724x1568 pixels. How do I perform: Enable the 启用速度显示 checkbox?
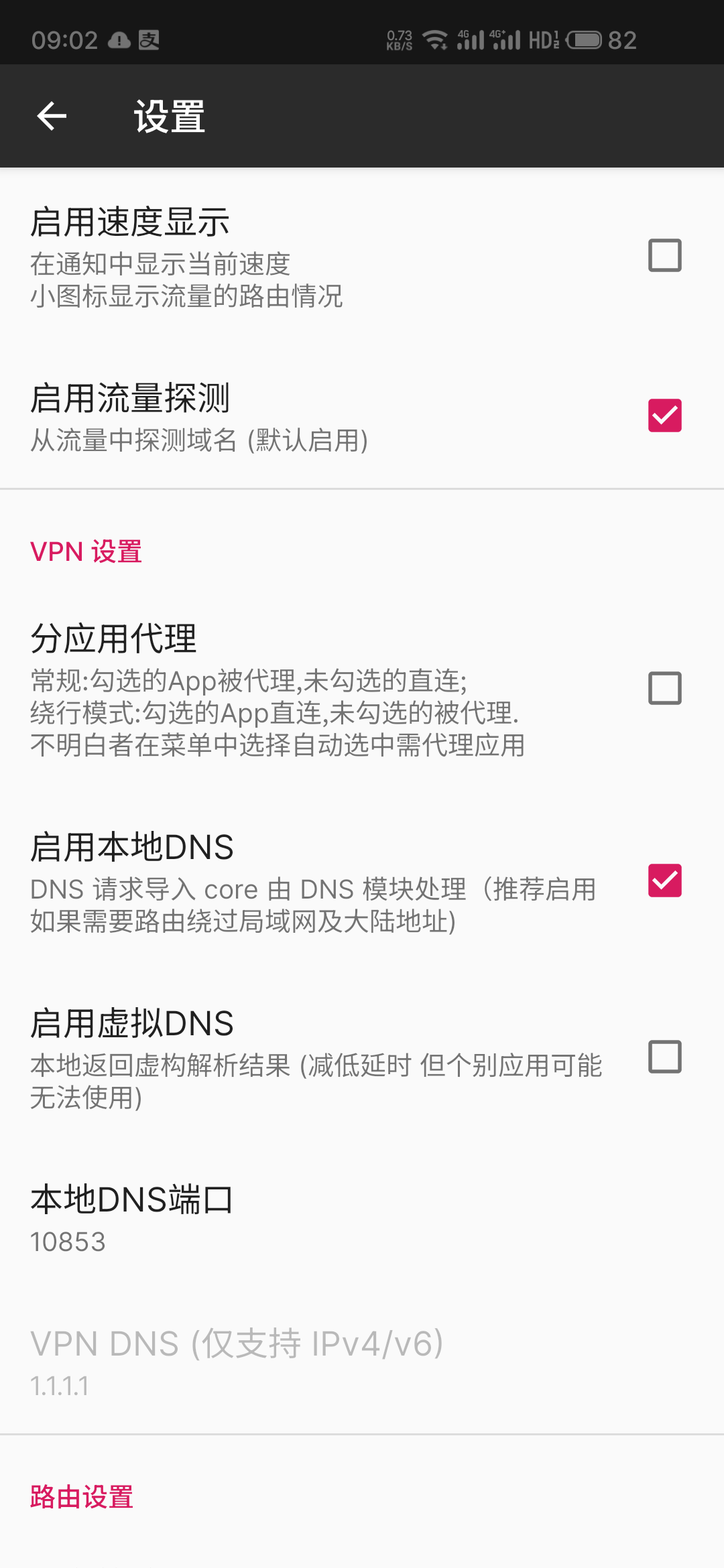click(664, 255)
